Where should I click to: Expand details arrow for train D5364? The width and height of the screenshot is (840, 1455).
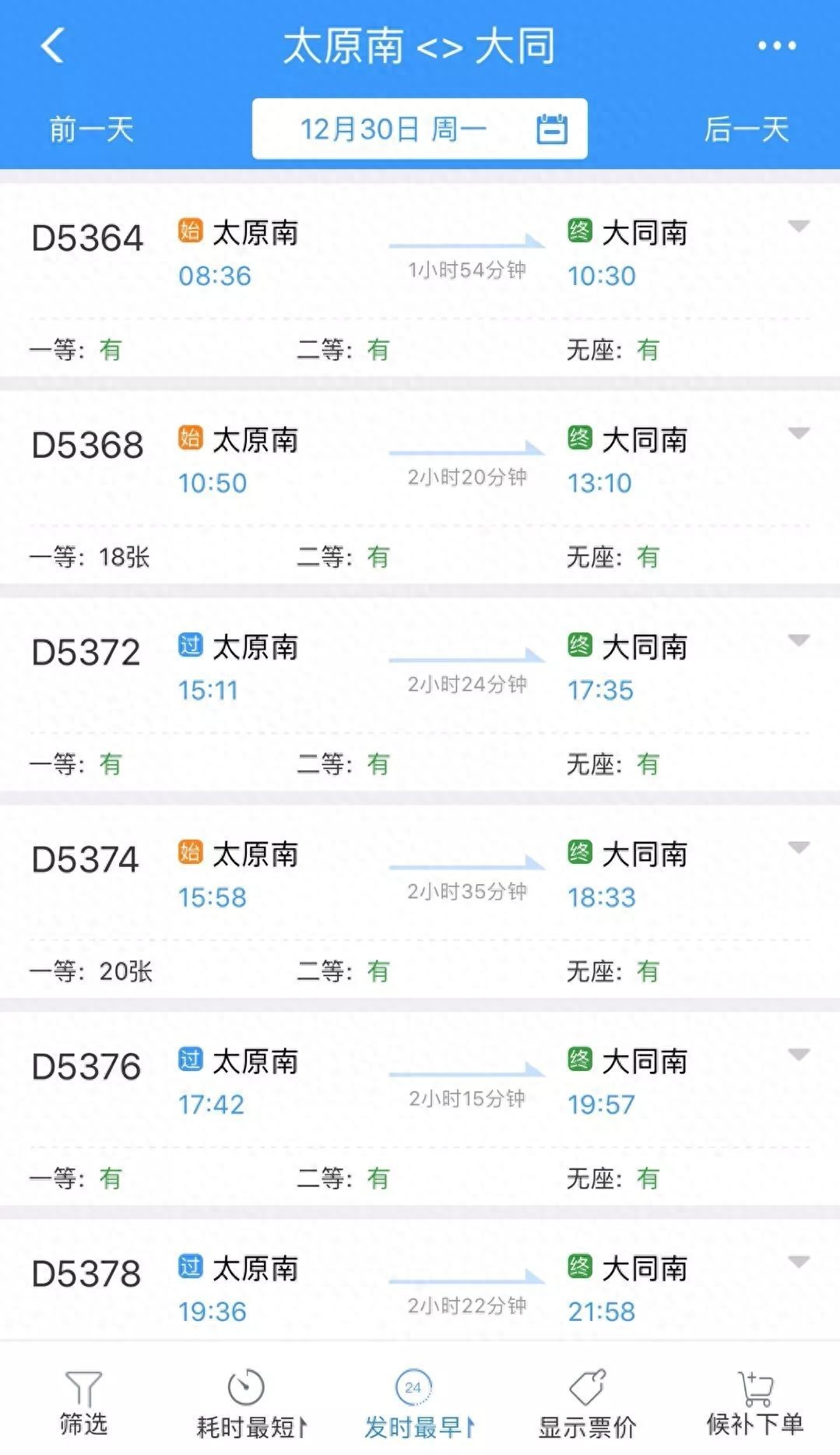pos(799,227)
